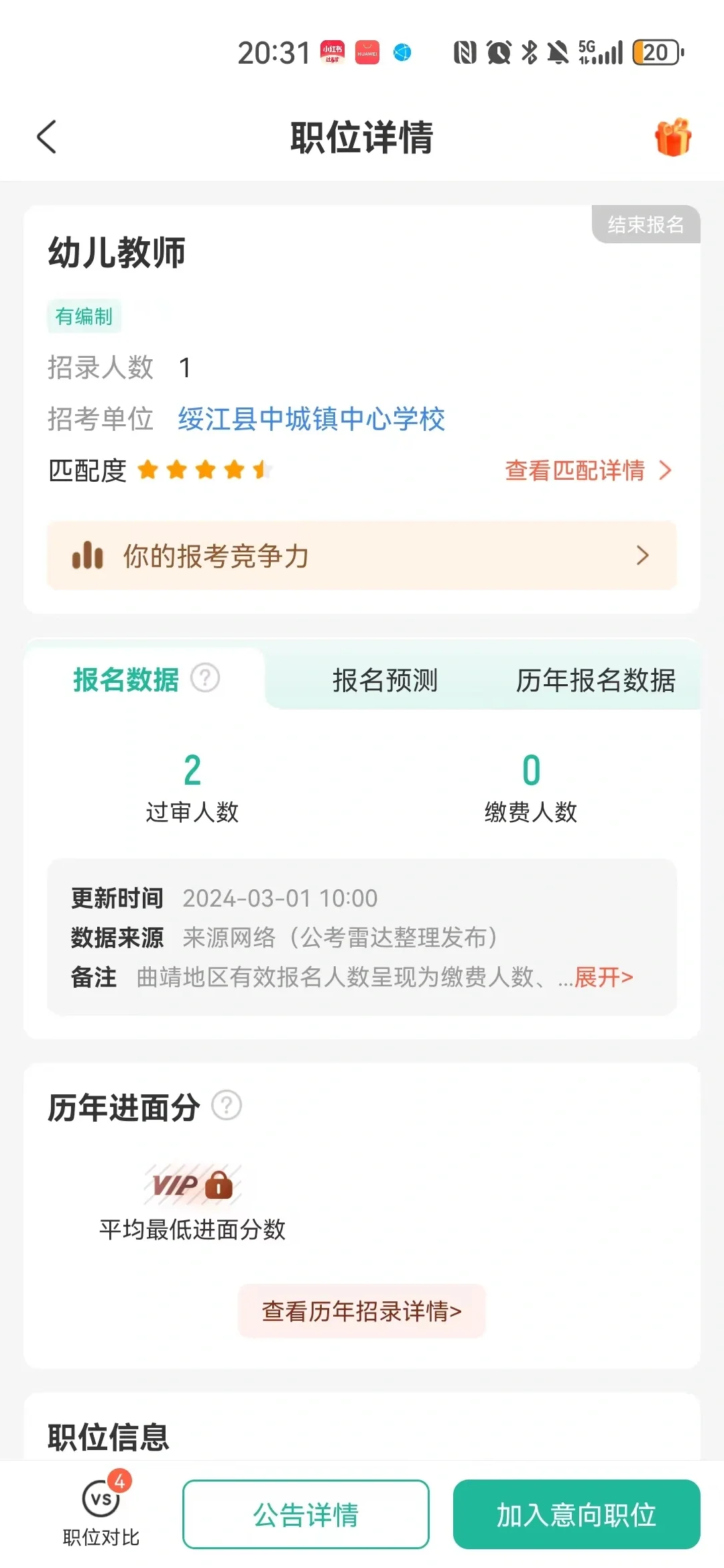The height and width of the screenshot is (1568, 724).
Task: Expand the 备注 note with 展开
Action: coord(603,978)
